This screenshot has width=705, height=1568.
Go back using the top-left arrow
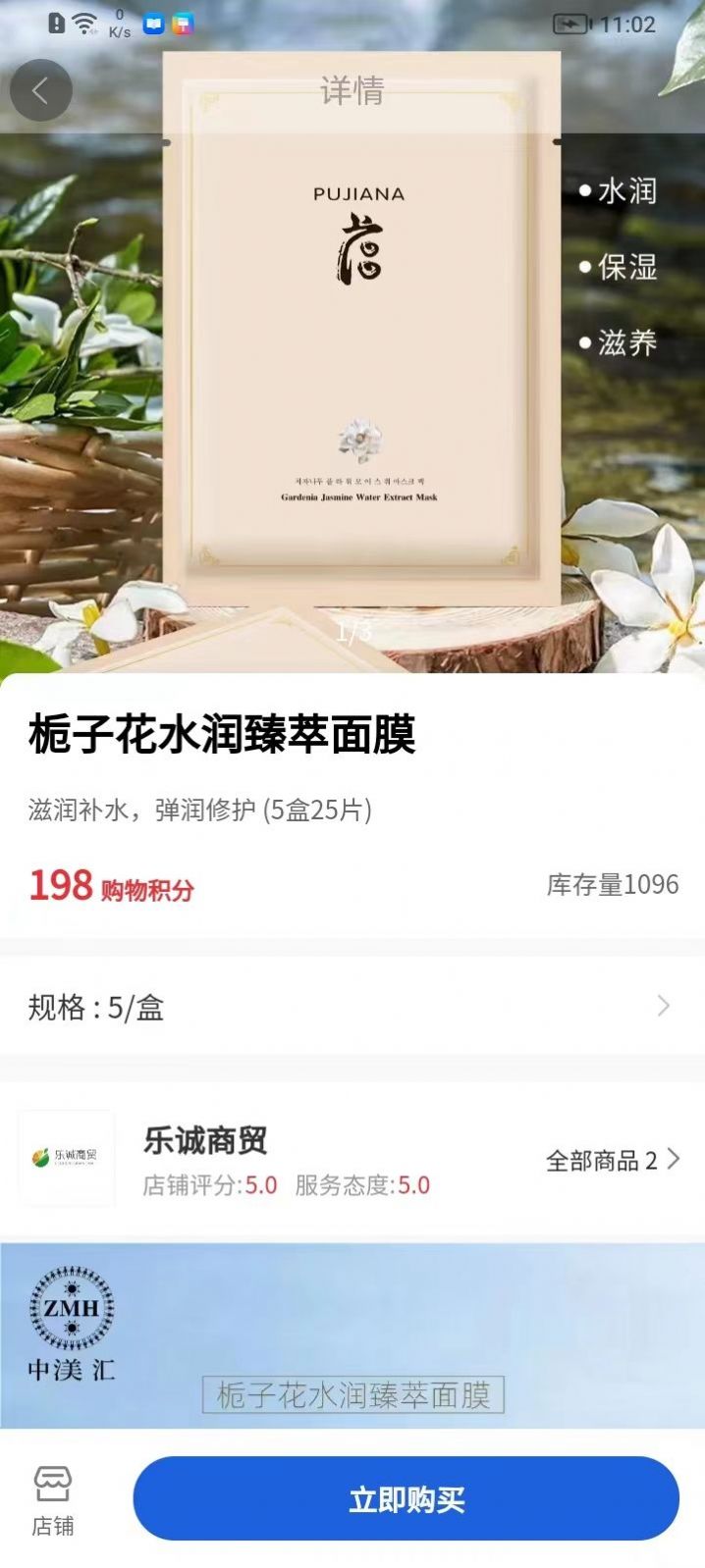[40, 91]
